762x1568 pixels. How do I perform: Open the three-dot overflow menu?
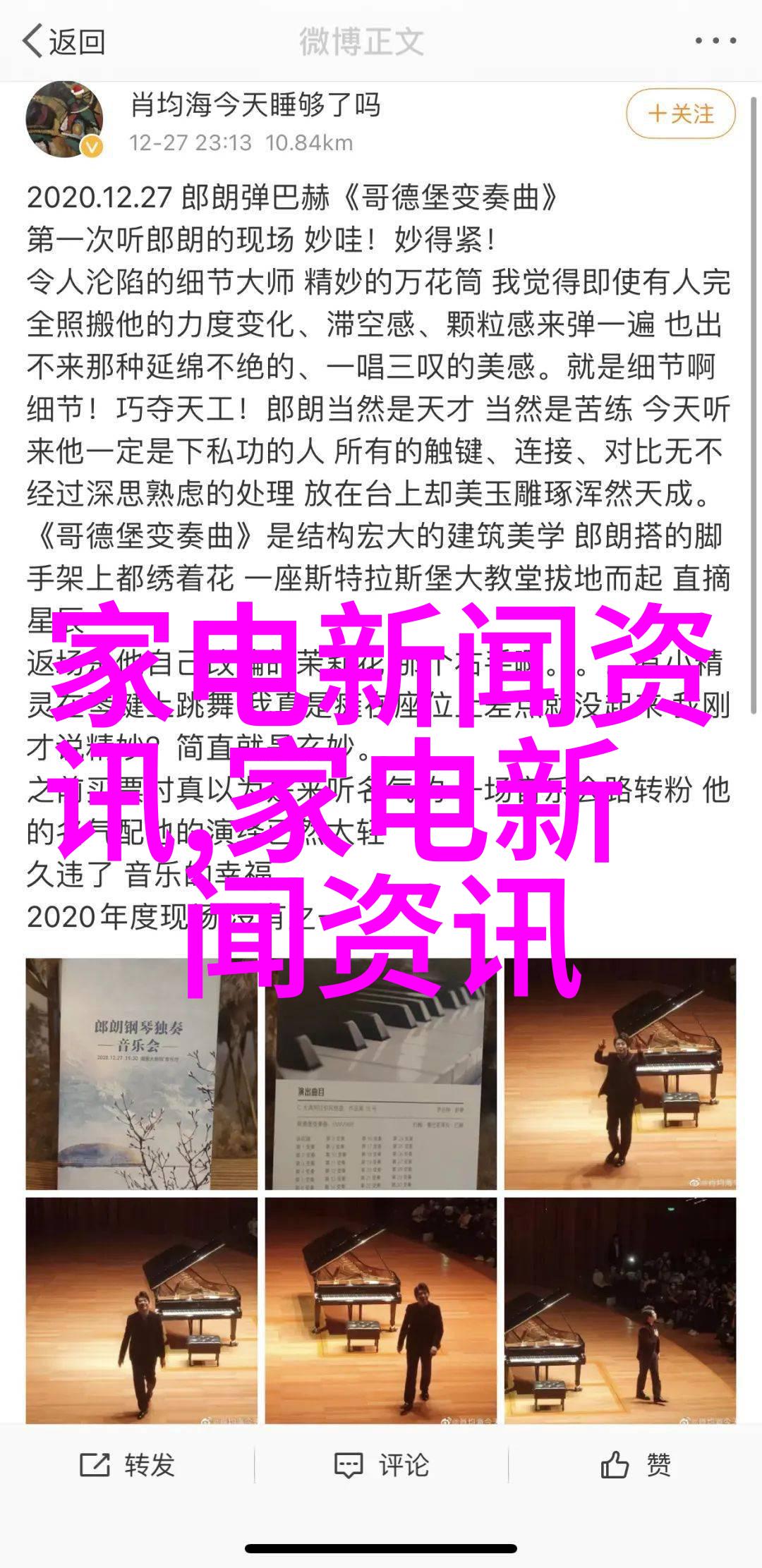click(715, 42)
